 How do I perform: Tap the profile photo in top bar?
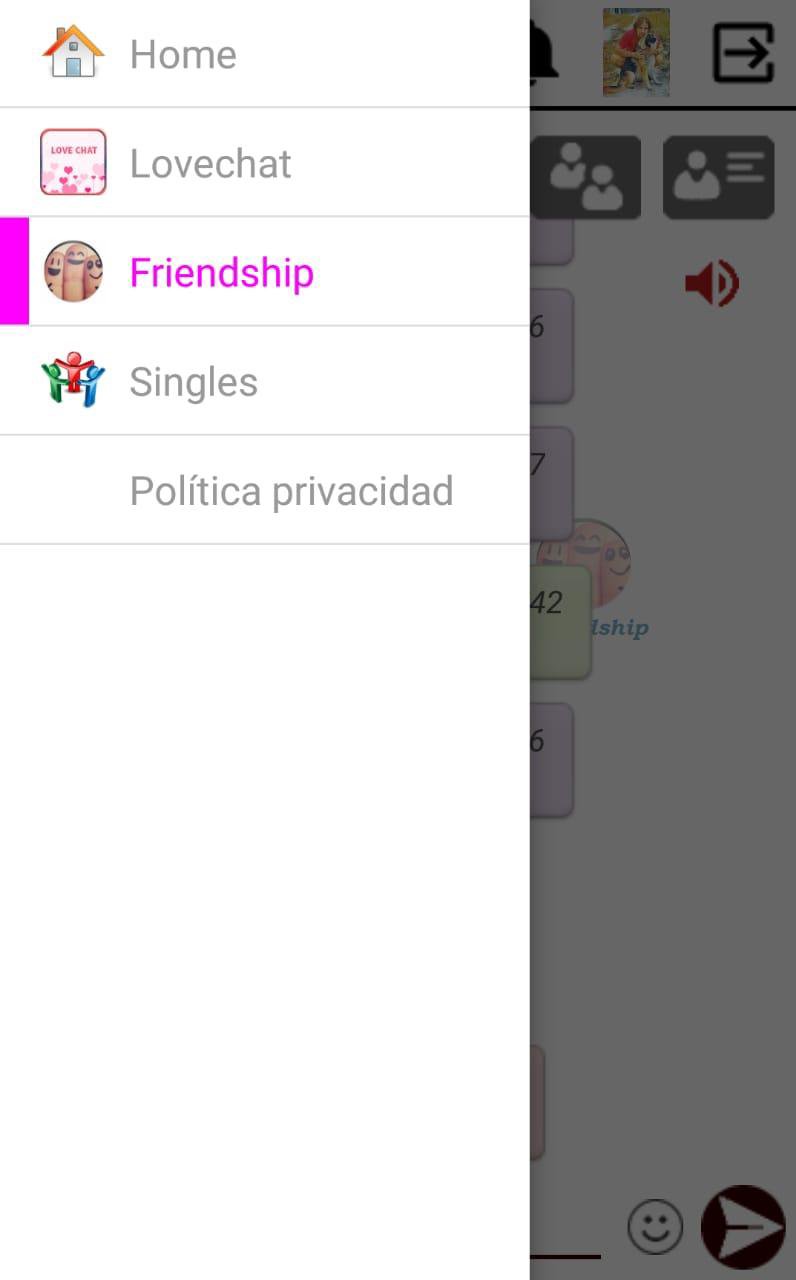coord(636,52)
